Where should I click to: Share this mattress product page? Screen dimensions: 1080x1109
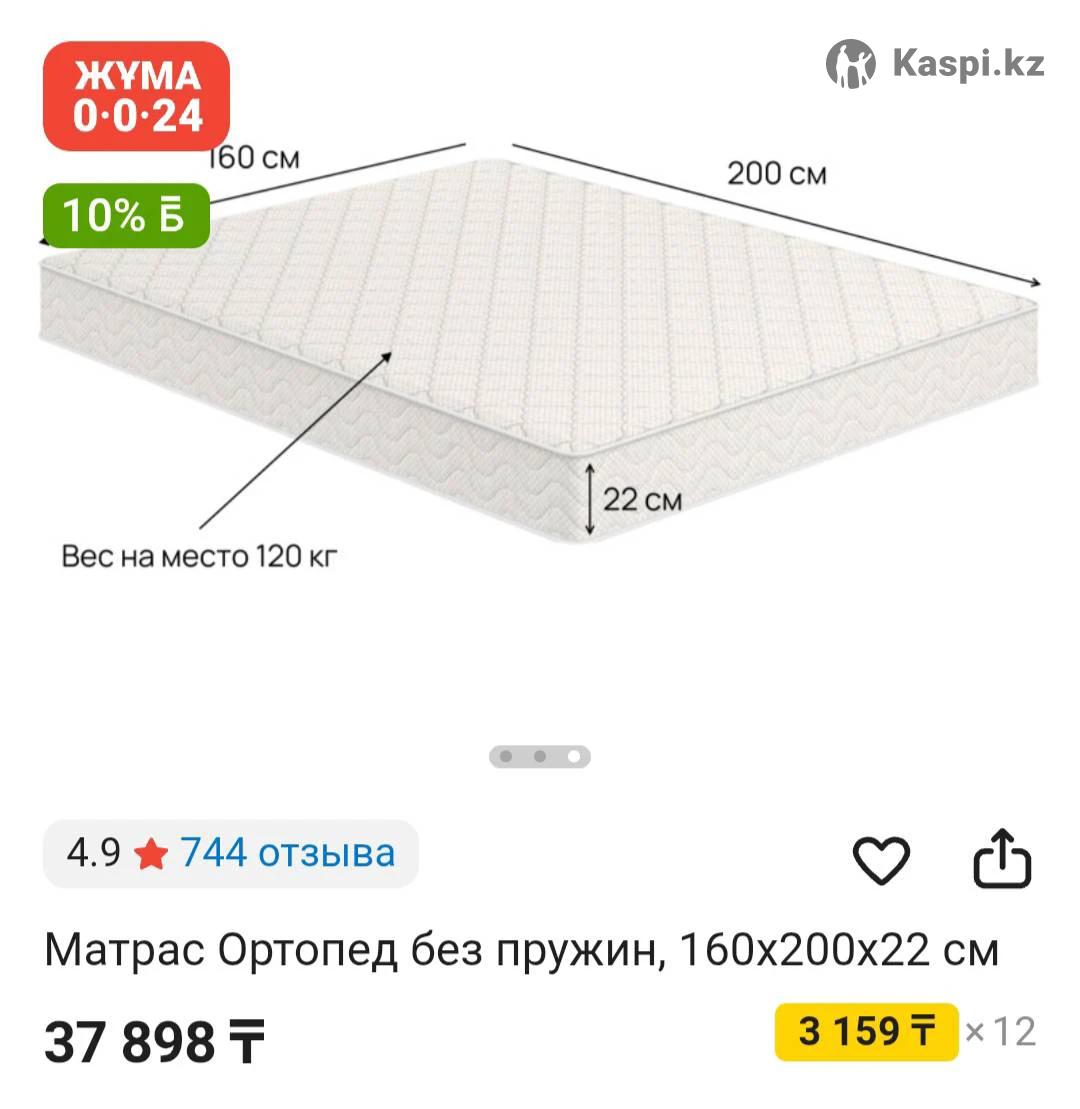click(1002, 860)
